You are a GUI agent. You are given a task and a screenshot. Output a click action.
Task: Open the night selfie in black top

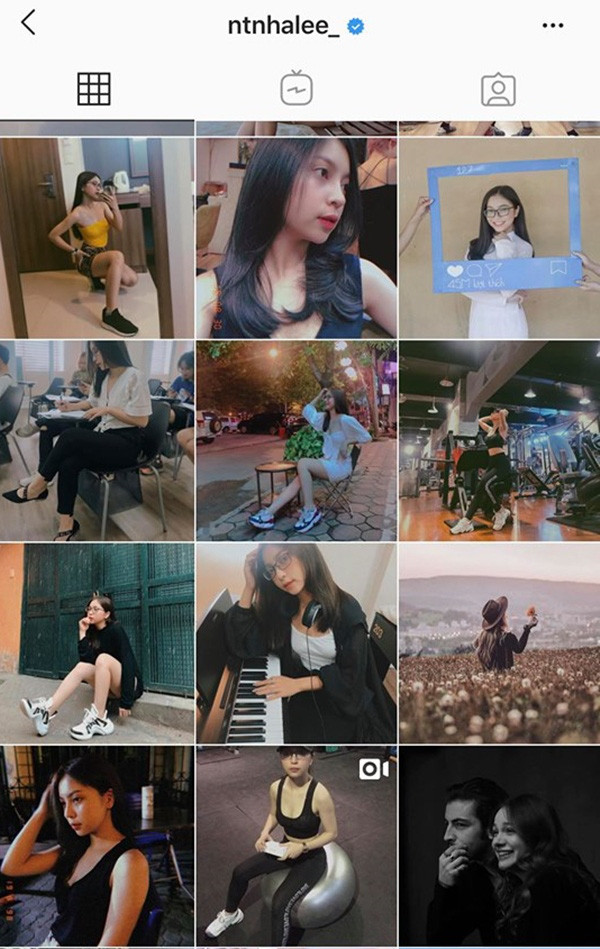[97, 846]
